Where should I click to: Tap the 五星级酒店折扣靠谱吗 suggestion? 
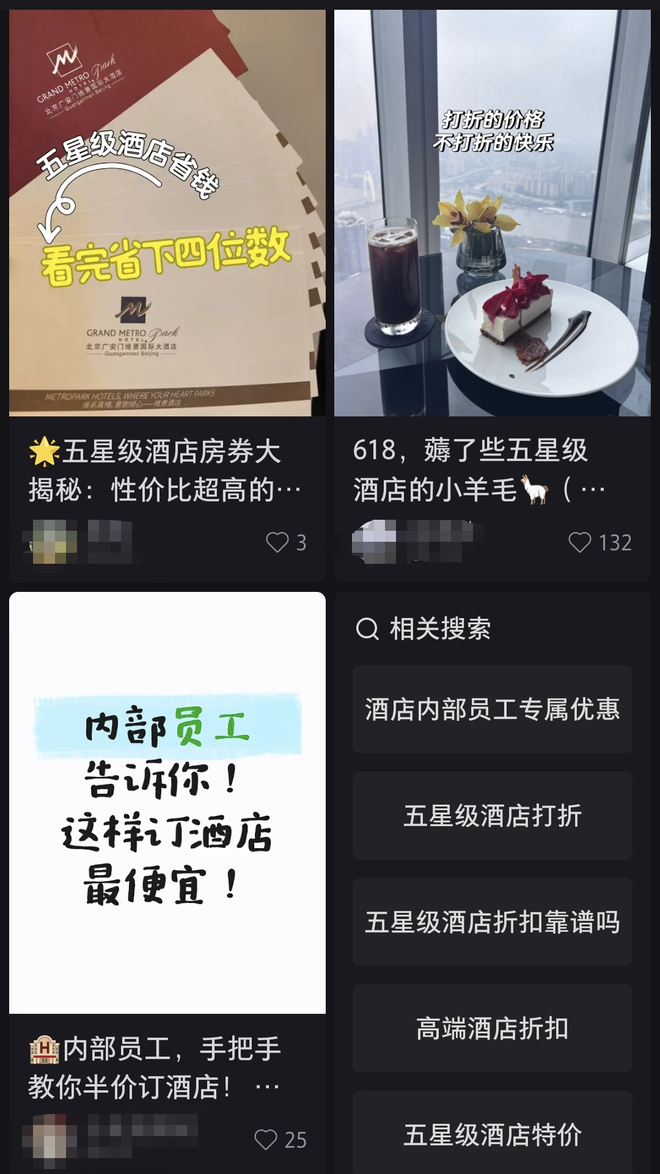click(x=492, y=922)
